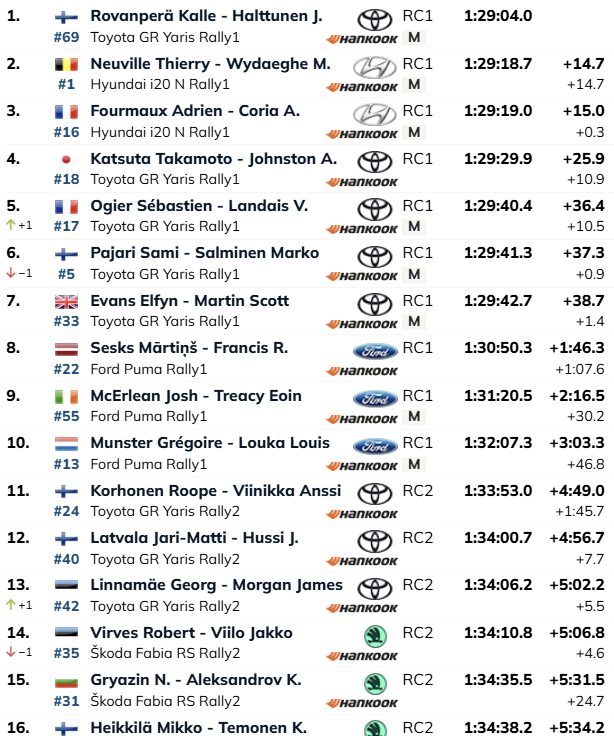Open Munster Grégoire - Louka Louis entry
Image resolution: width=614 pixels, height=736 pixels.
209,443
